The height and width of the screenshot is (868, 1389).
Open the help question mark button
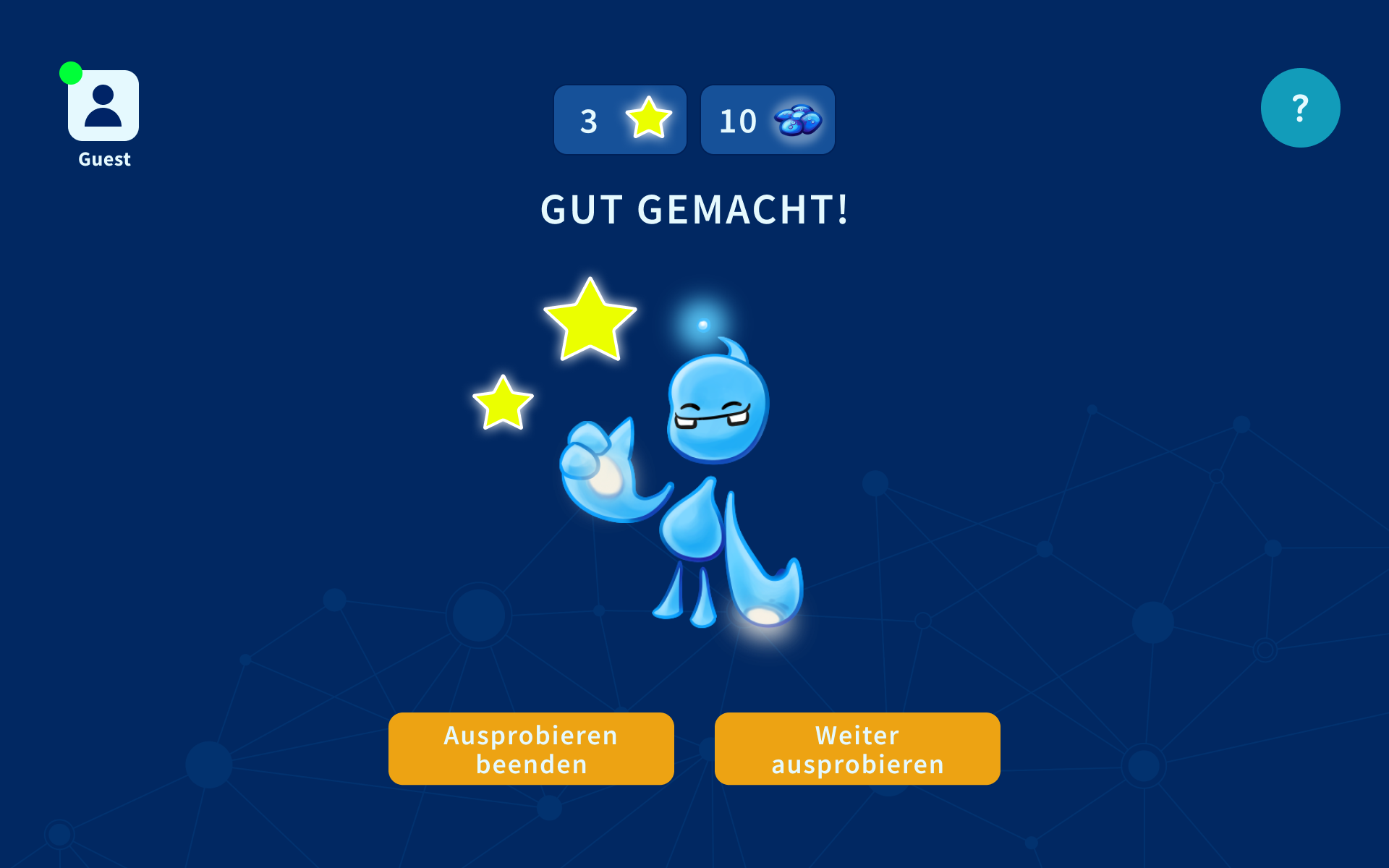point(1300,108)
